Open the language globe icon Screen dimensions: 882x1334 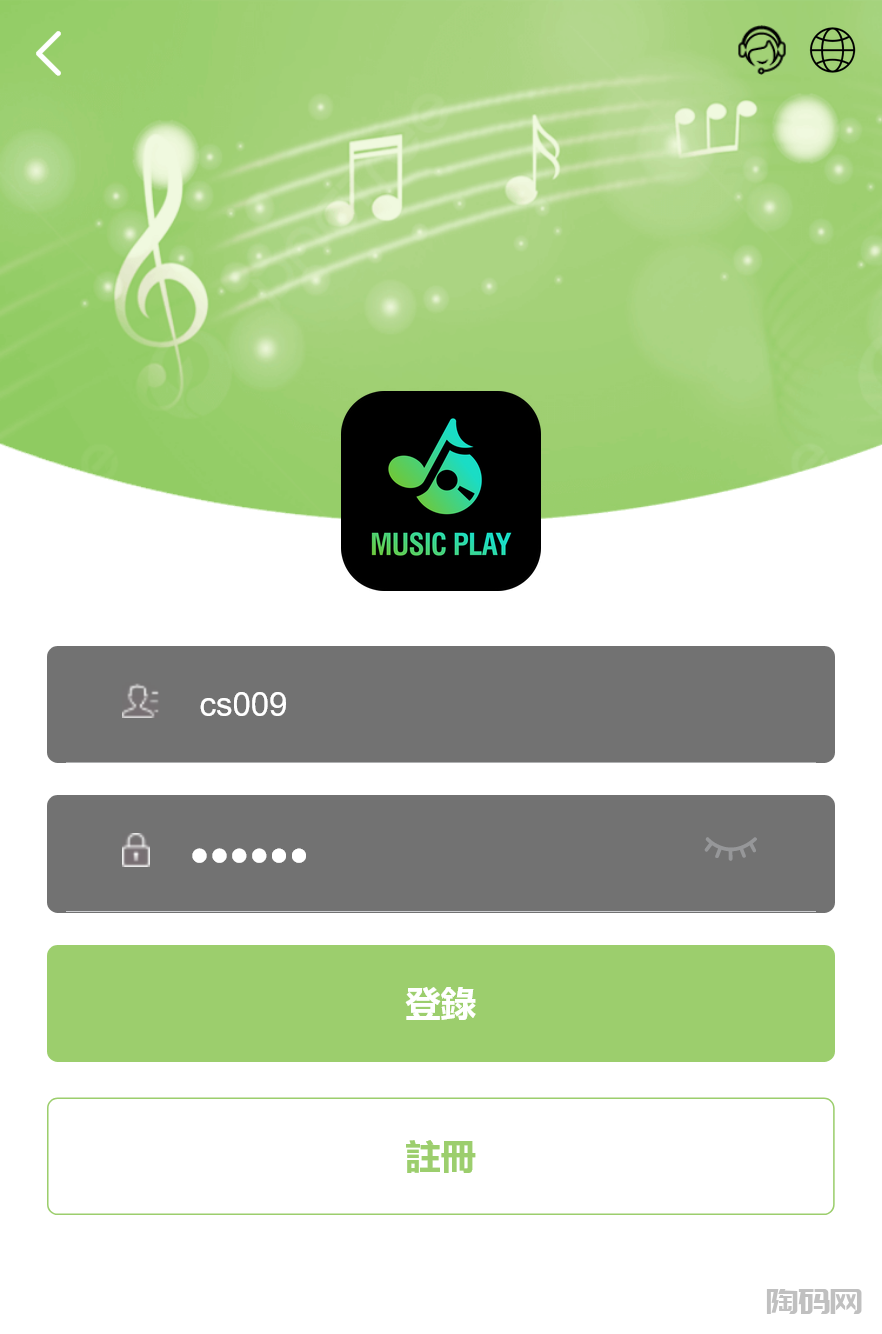pyautogui.click(x=832, y=50)
